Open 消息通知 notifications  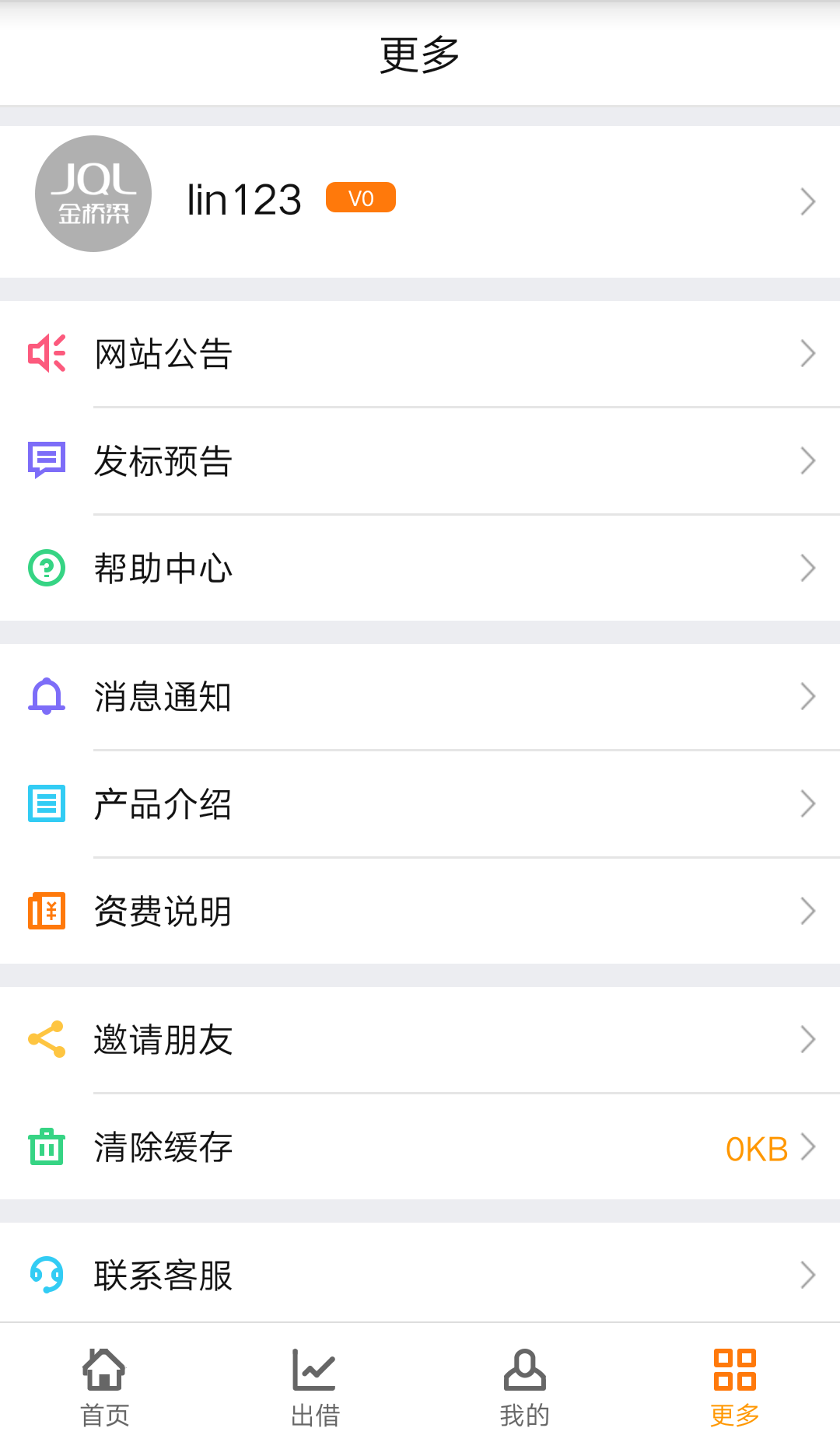420,696
